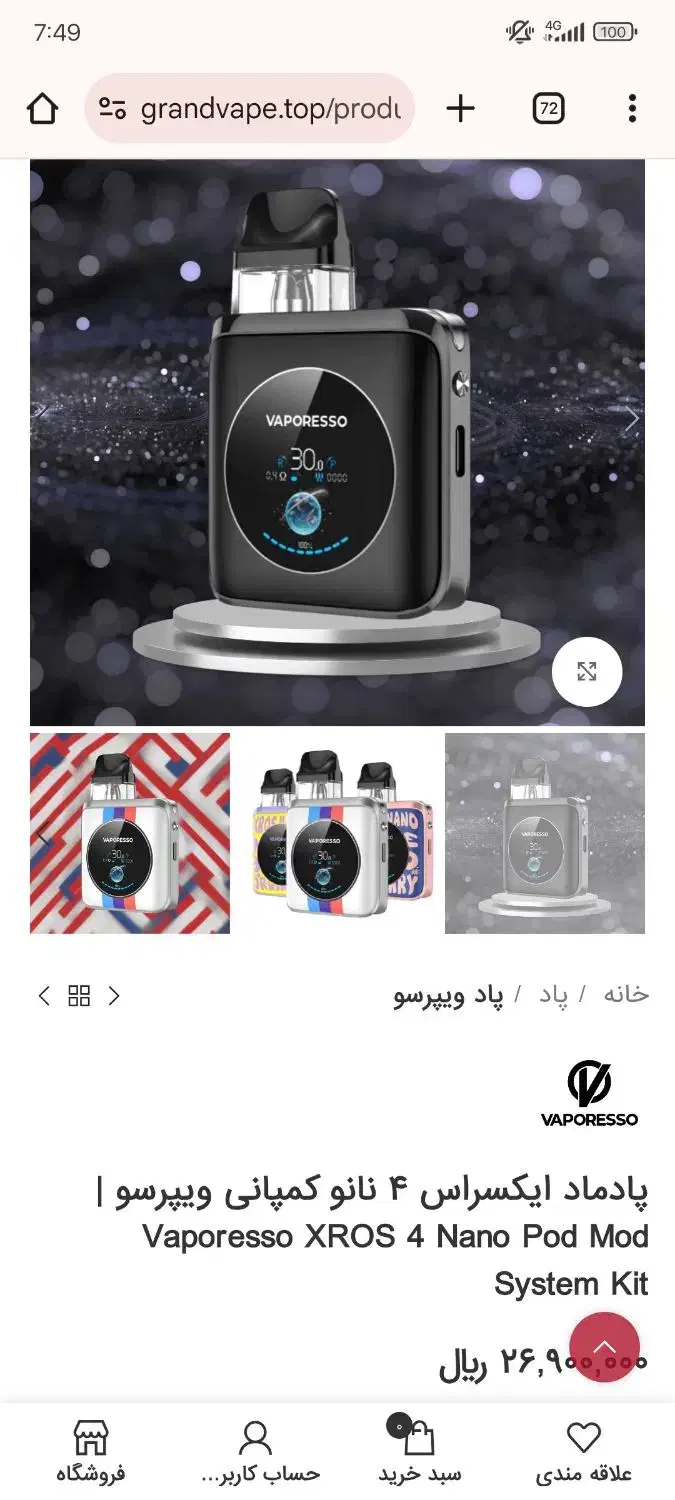Open the پاد breadcrumb link

553,995
